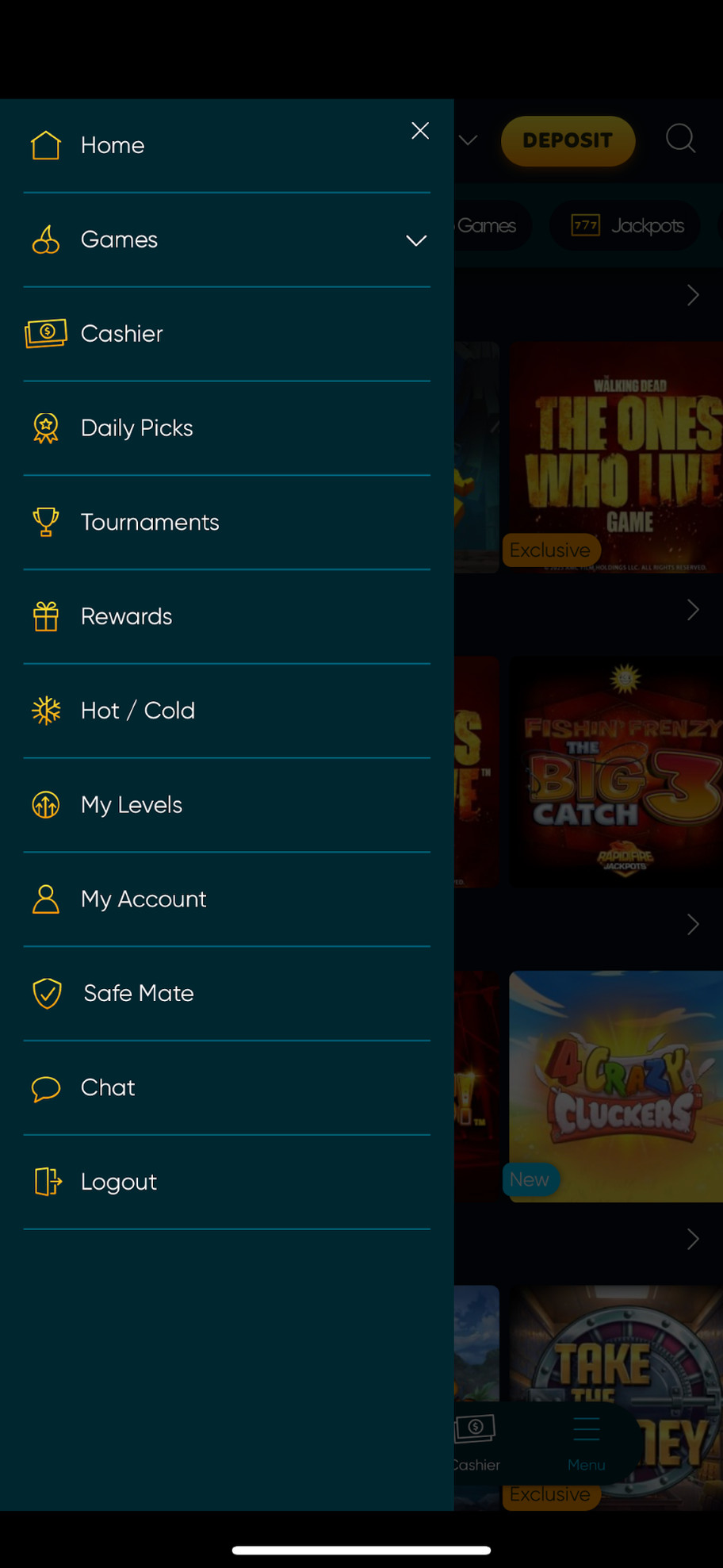Expand the Games submenu
Image resolution: width=723 pixels, height=1568 pixels.
point(415,240)
